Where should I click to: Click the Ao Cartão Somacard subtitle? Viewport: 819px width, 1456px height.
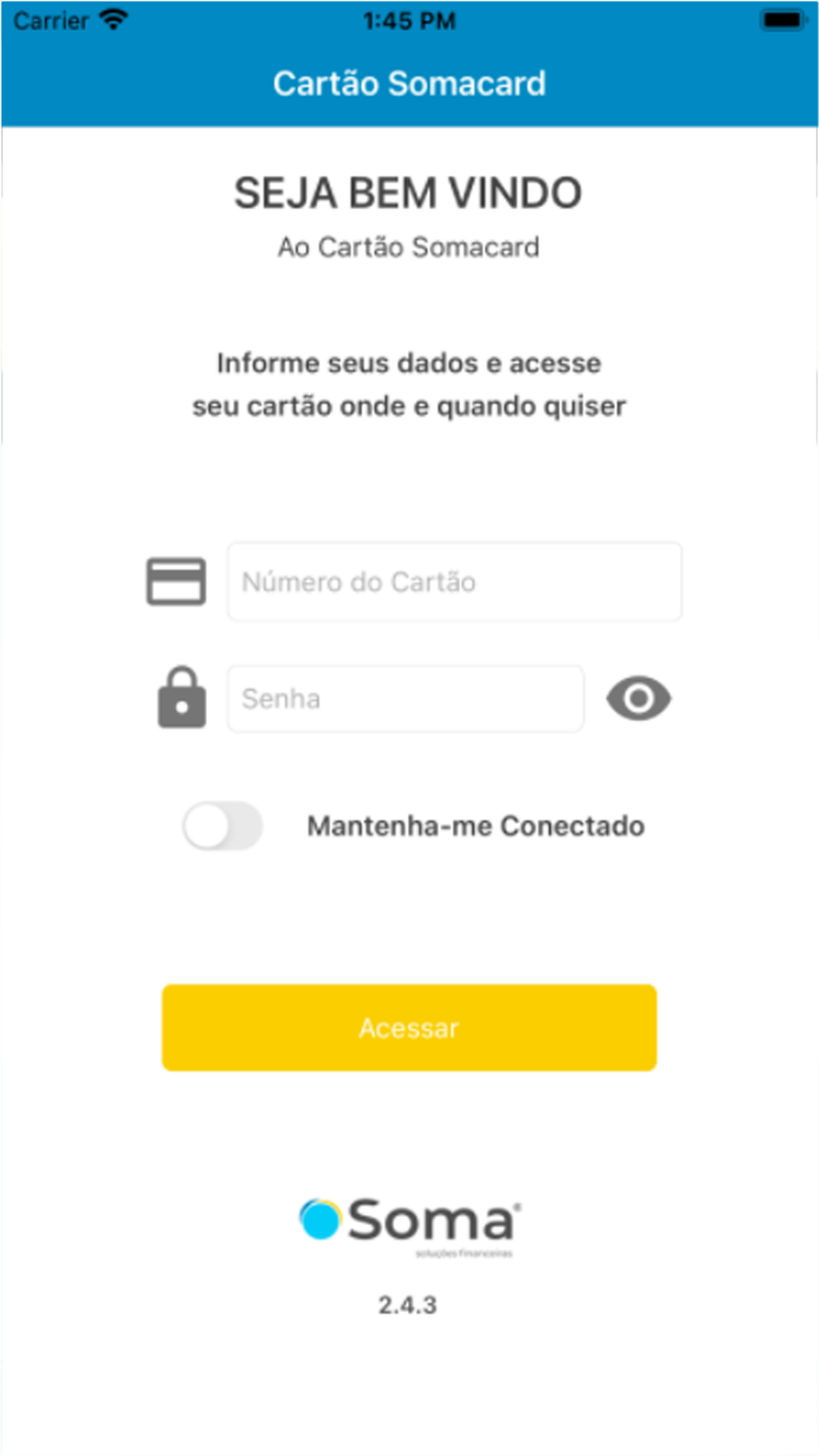point(409,247)
